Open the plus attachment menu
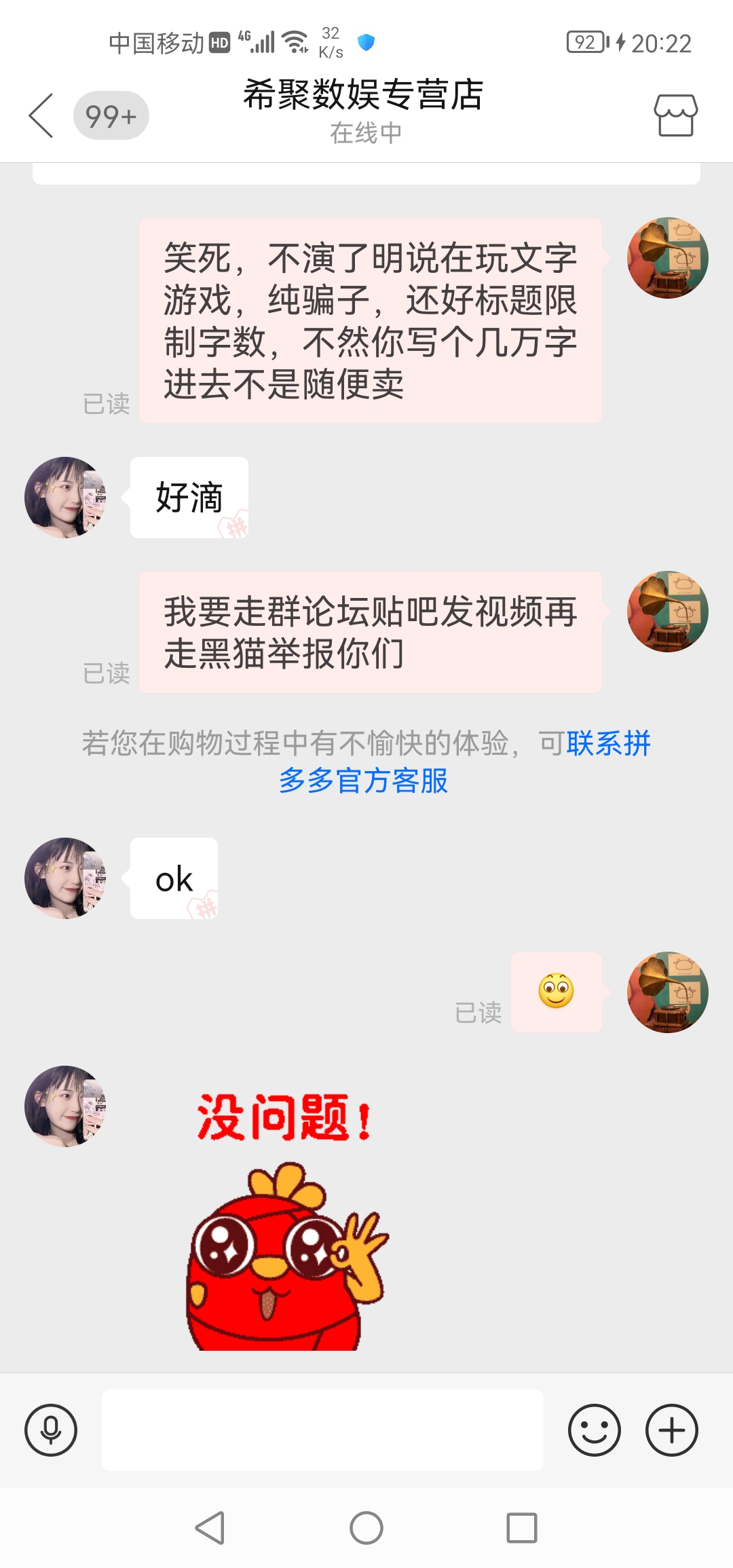 coord(671,1430)
